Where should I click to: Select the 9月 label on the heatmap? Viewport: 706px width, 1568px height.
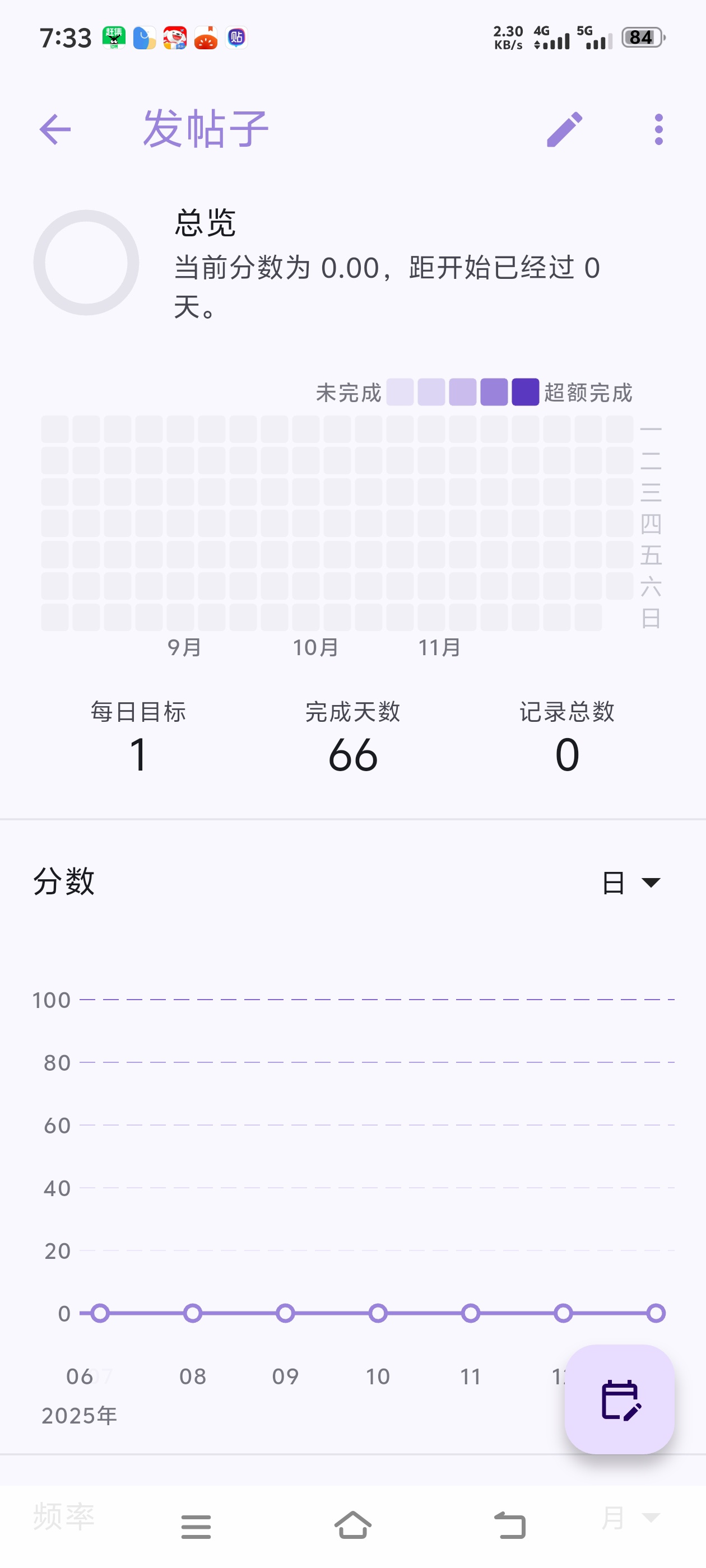184,648
